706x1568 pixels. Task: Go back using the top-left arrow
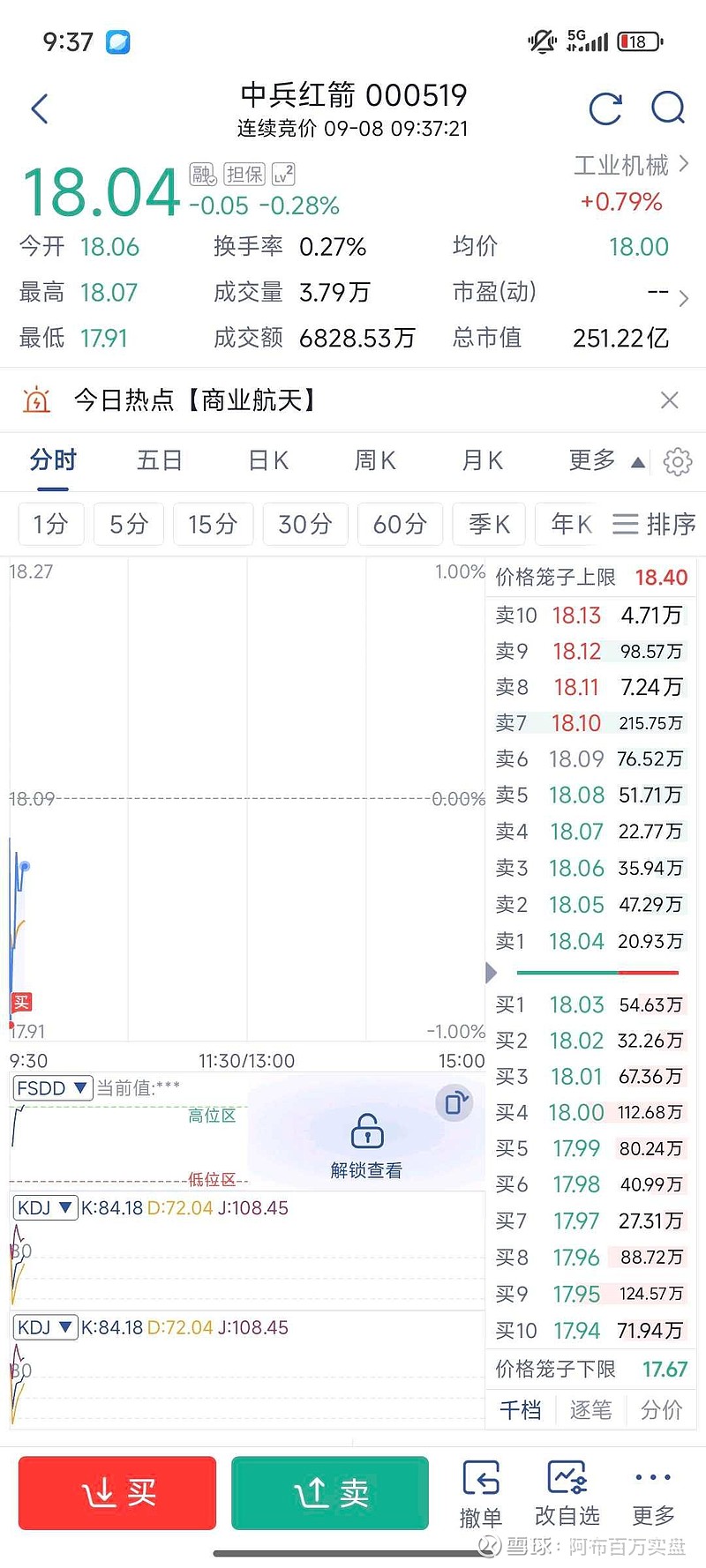point(40,109)
